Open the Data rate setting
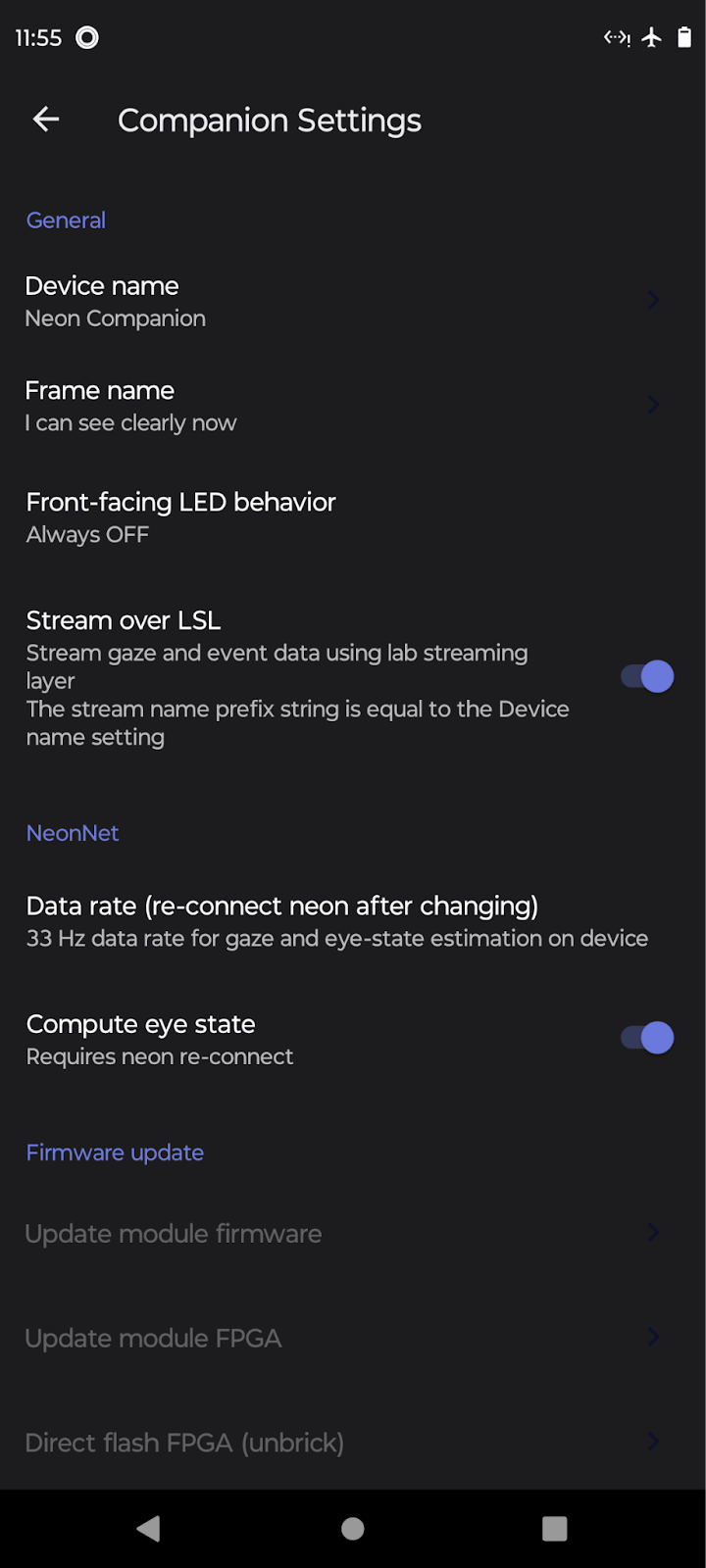706x1568 pixels. point(353,921)
